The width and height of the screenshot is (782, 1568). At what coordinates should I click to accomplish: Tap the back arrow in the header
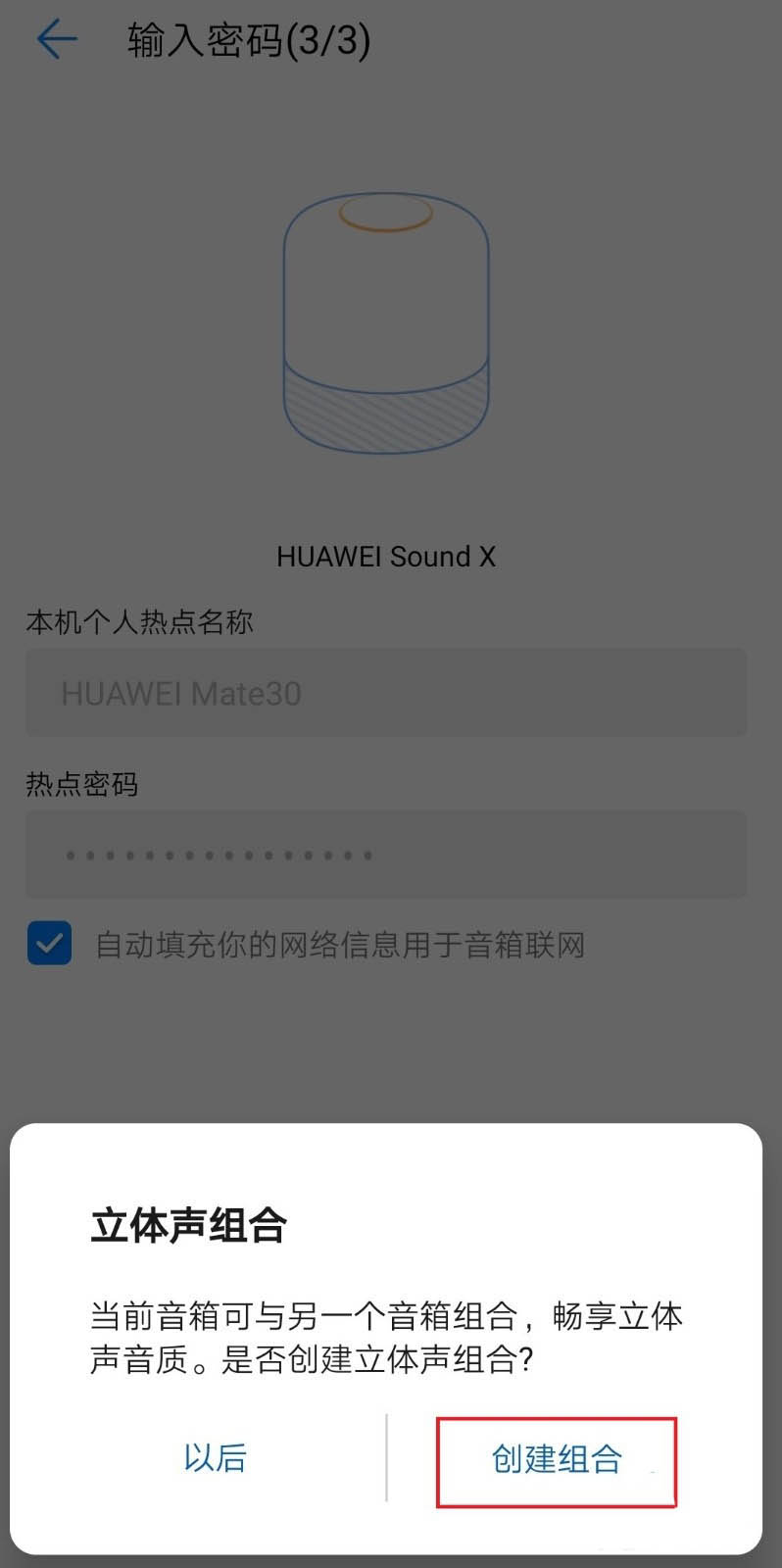click(56, 40)
